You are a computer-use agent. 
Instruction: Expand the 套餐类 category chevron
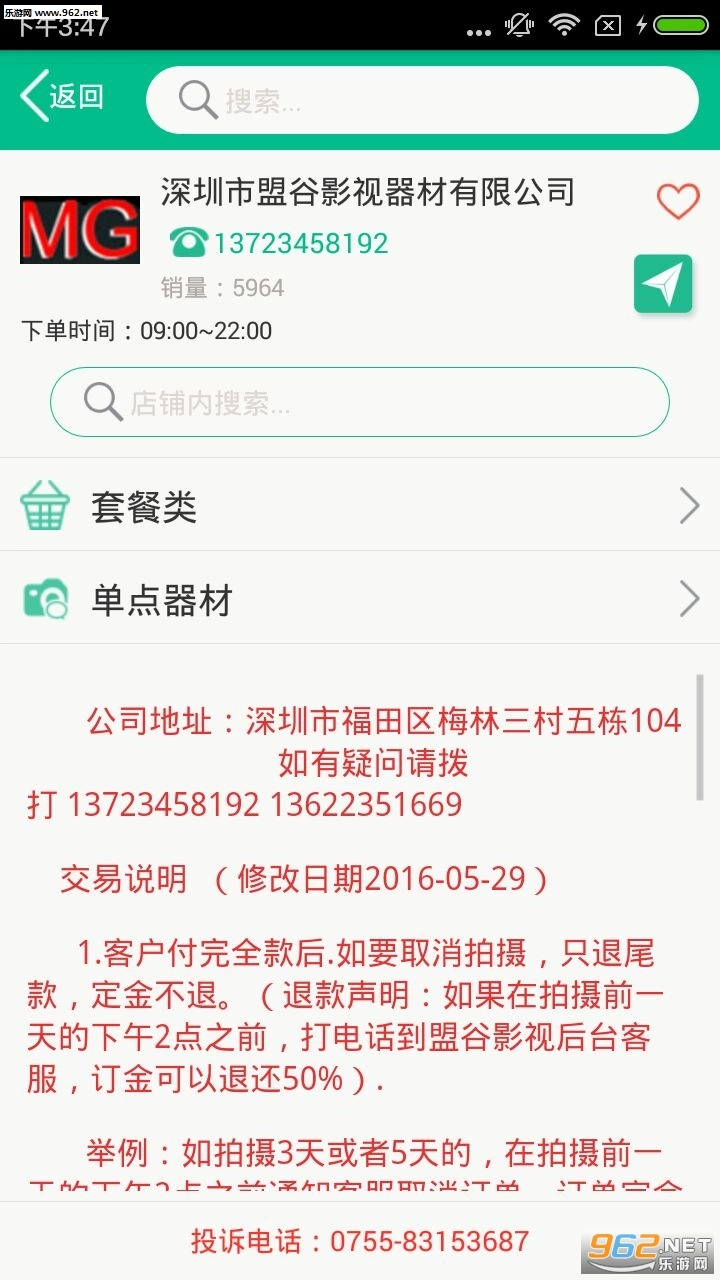click(x=688, y=506)
